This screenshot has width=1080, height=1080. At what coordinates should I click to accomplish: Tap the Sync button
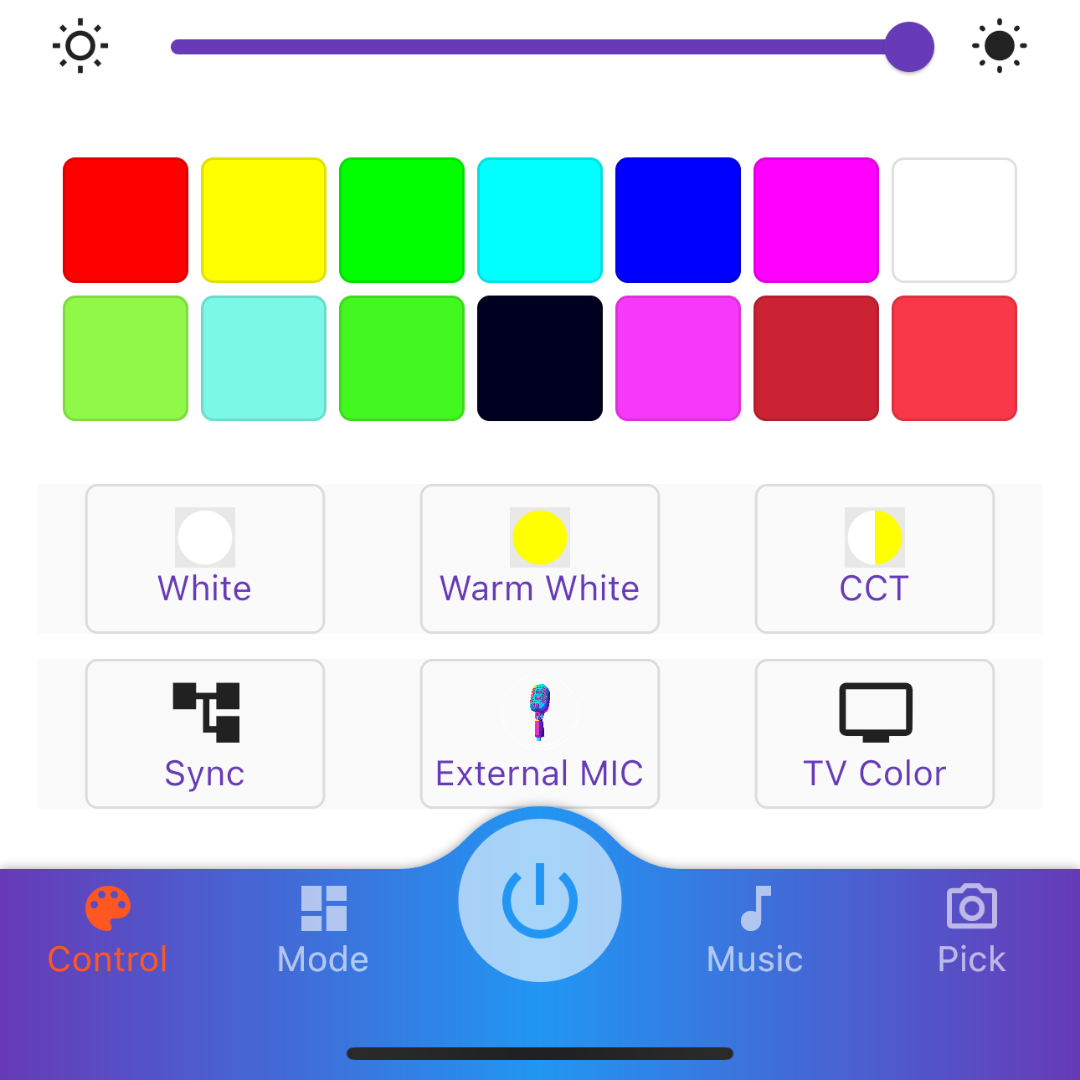[x=205, y=734]
